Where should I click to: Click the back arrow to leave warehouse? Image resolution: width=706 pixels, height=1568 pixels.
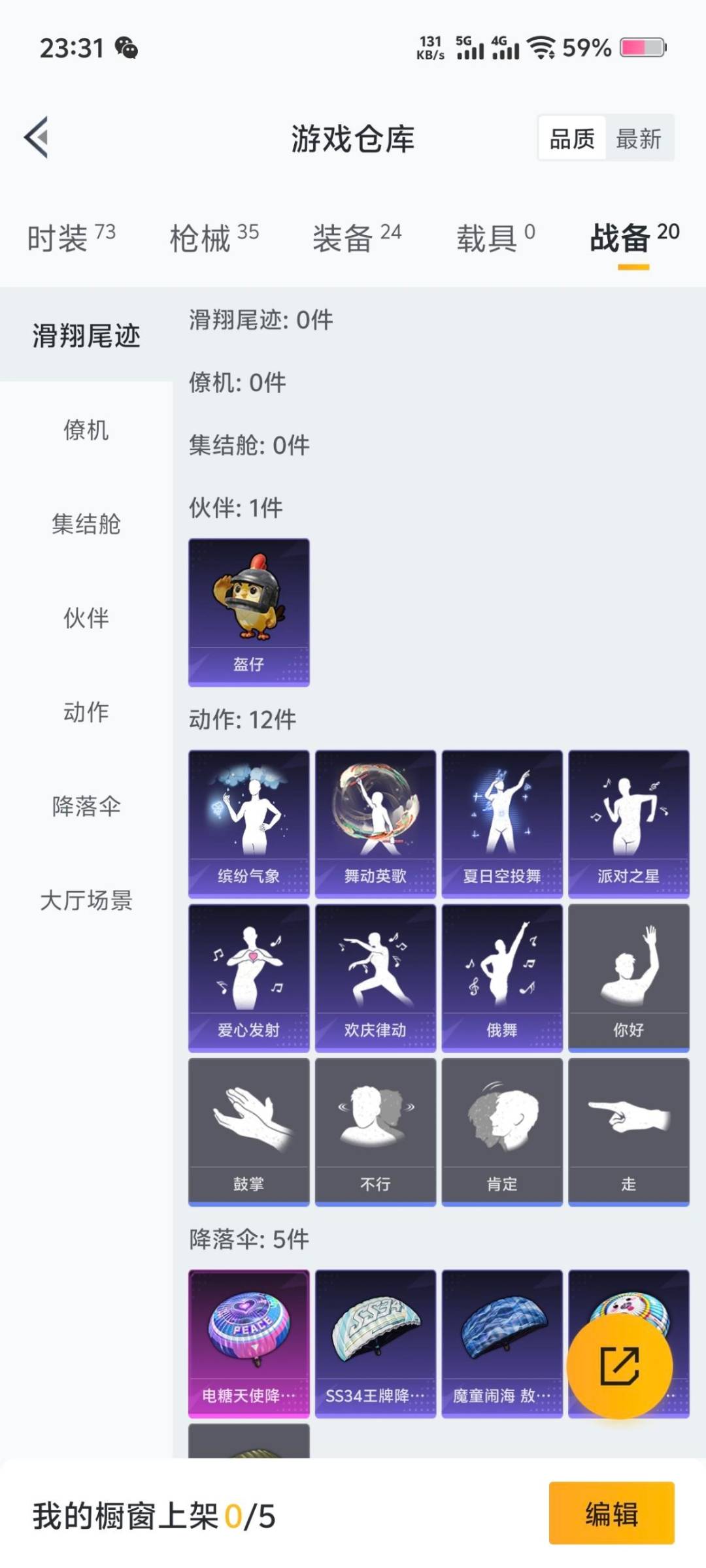click(x=37, y=138)
